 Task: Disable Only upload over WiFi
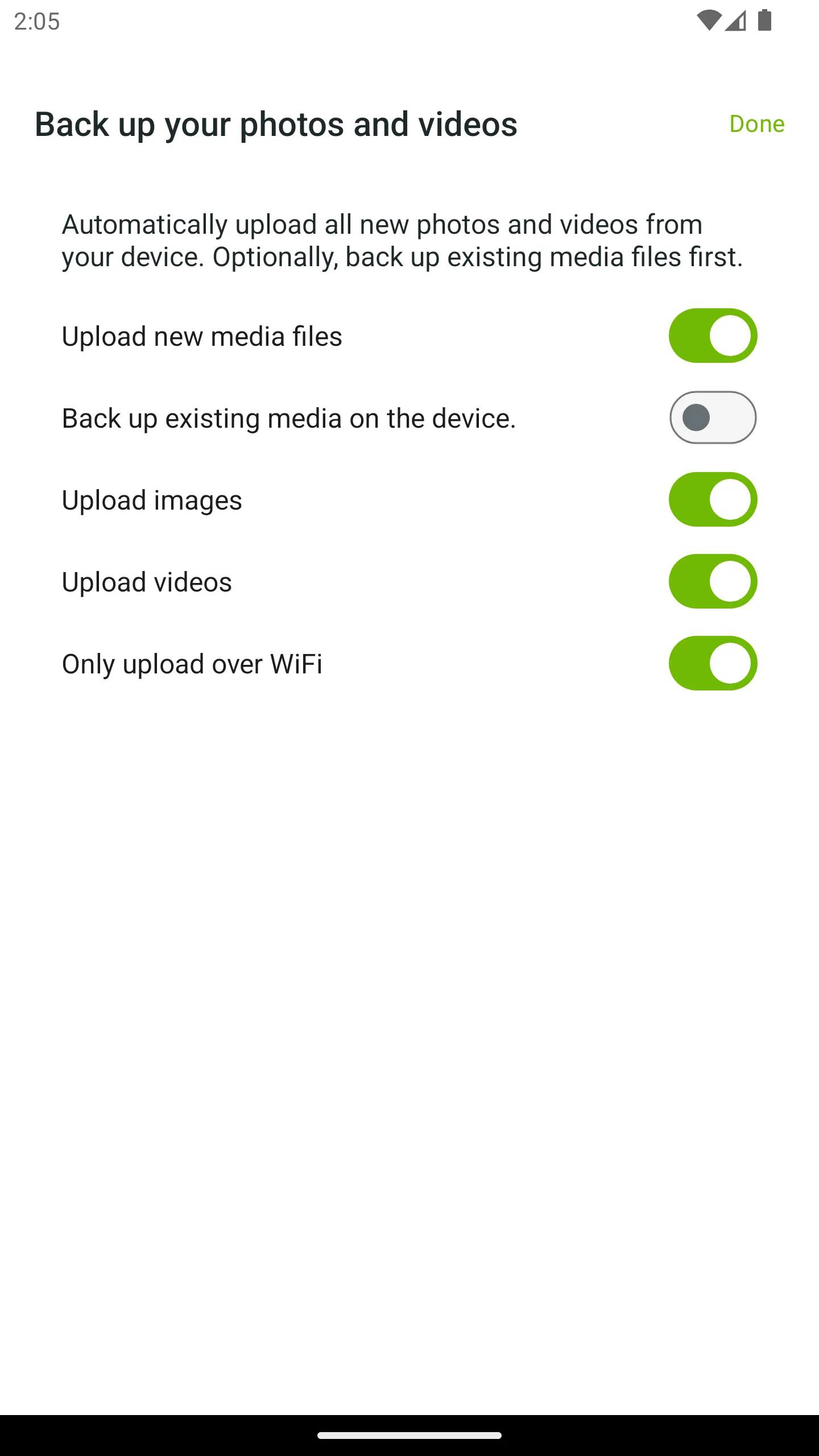[x=713, y=663]
